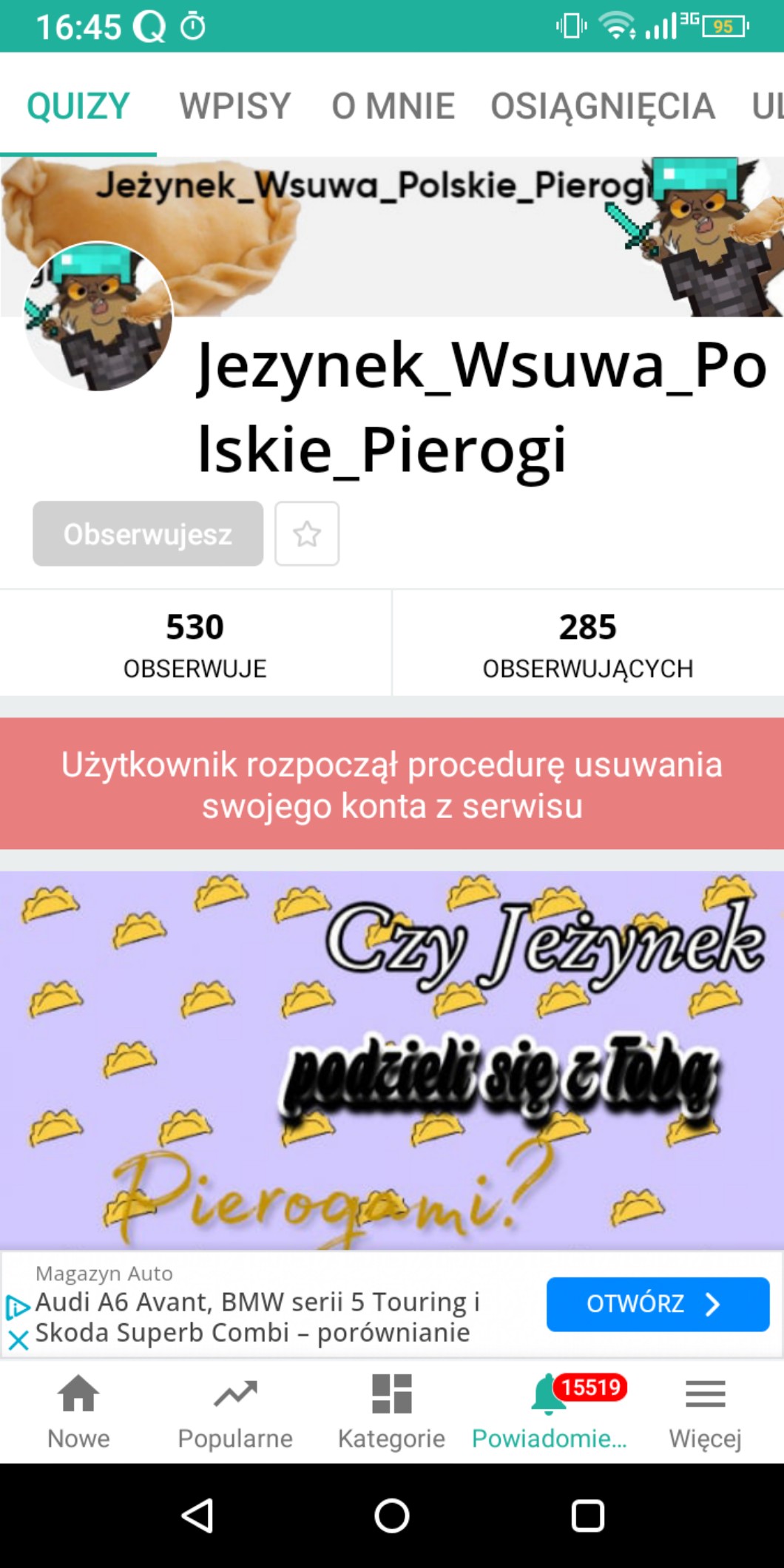This screenshot has height=1568, width=784.
Task: Open recent apps using the square button
Action: [x=587, y=1515]
